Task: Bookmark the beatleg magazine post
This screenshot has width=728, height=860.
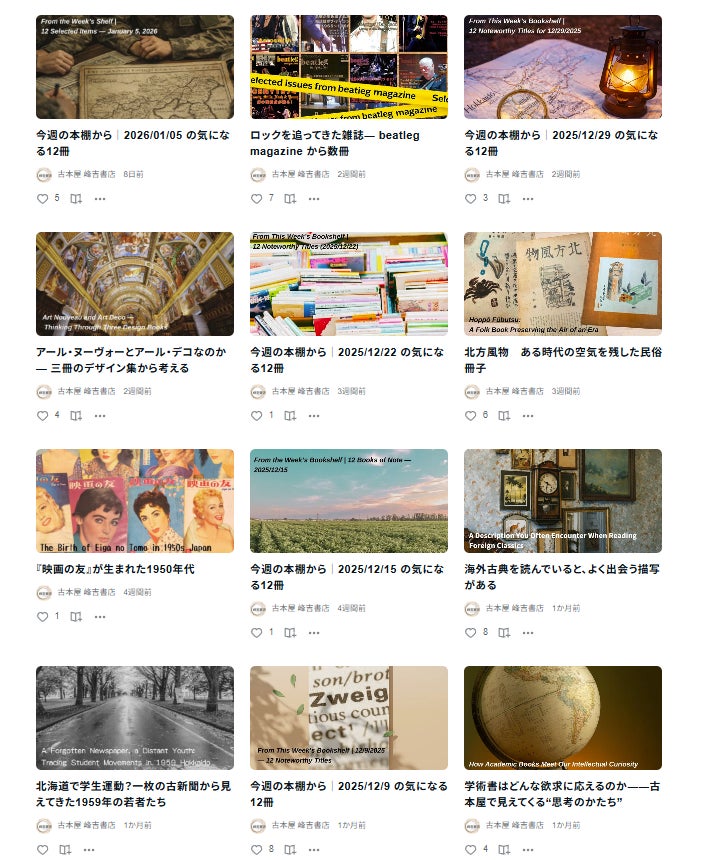Action: 290,199
